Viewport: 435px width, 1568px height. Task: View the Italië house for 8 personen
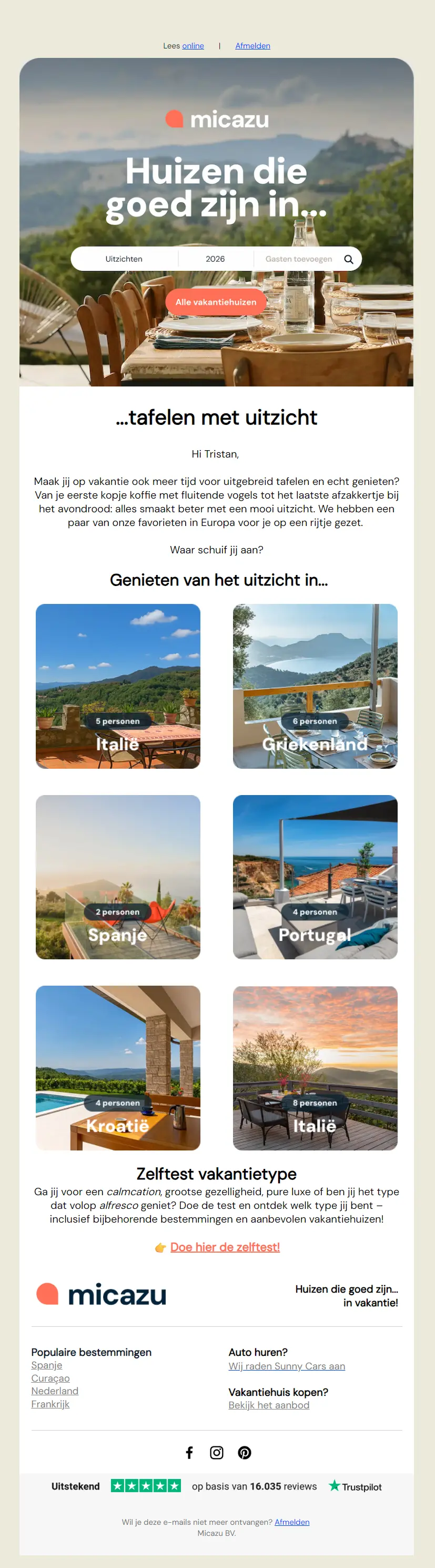[x=315, y=1068]
